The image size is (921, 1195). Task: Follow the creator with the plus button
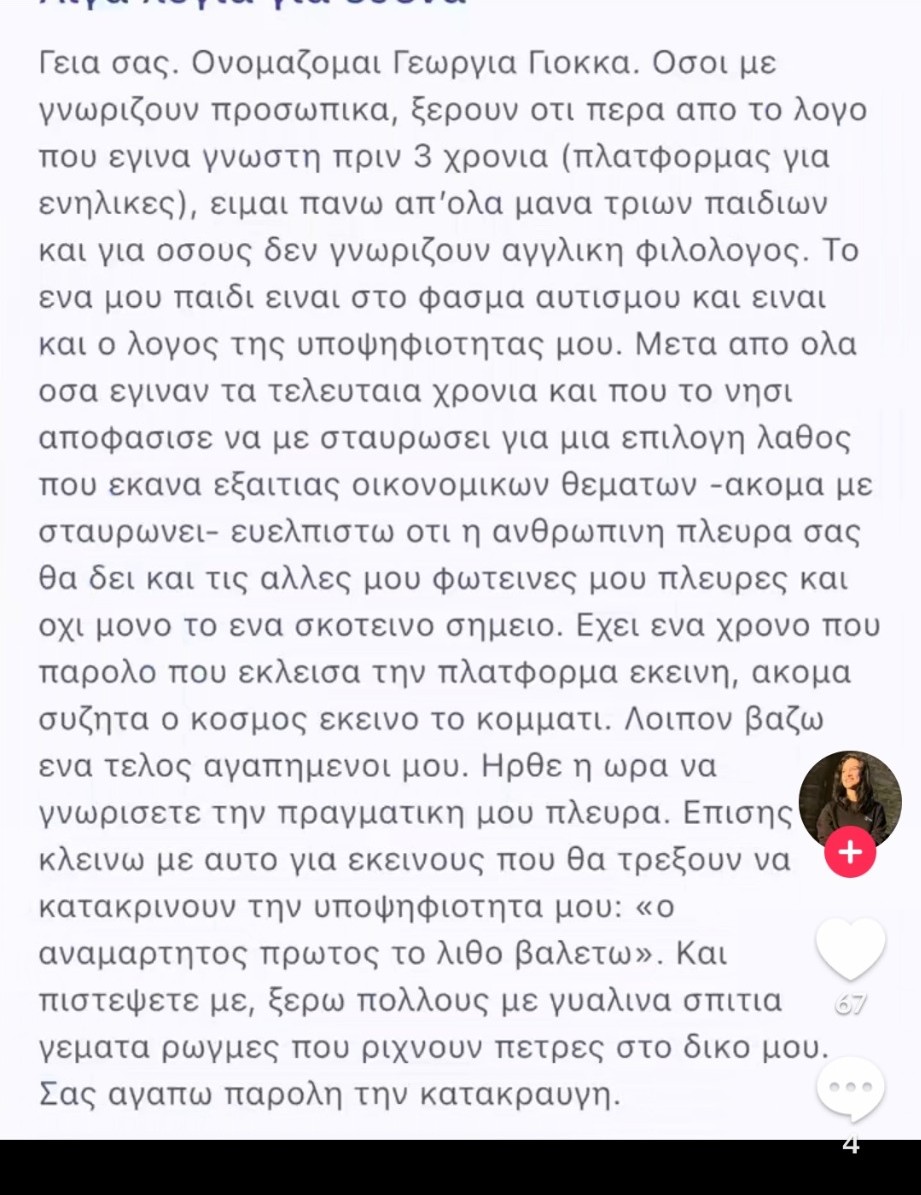[x=850, y=853]
